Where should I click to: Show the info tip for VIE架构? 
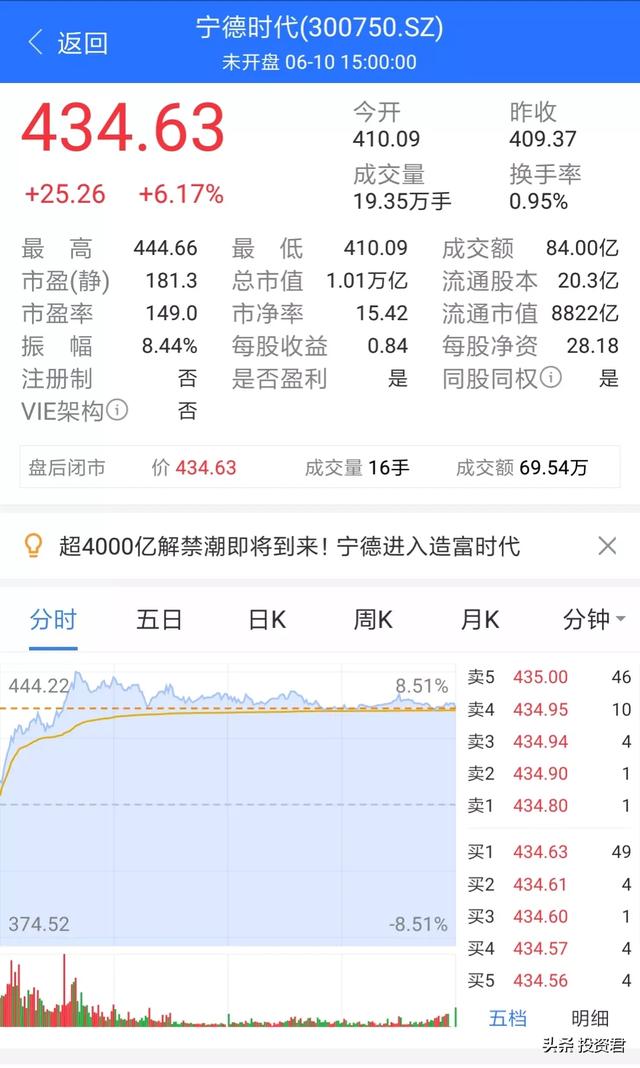point(118,410)
